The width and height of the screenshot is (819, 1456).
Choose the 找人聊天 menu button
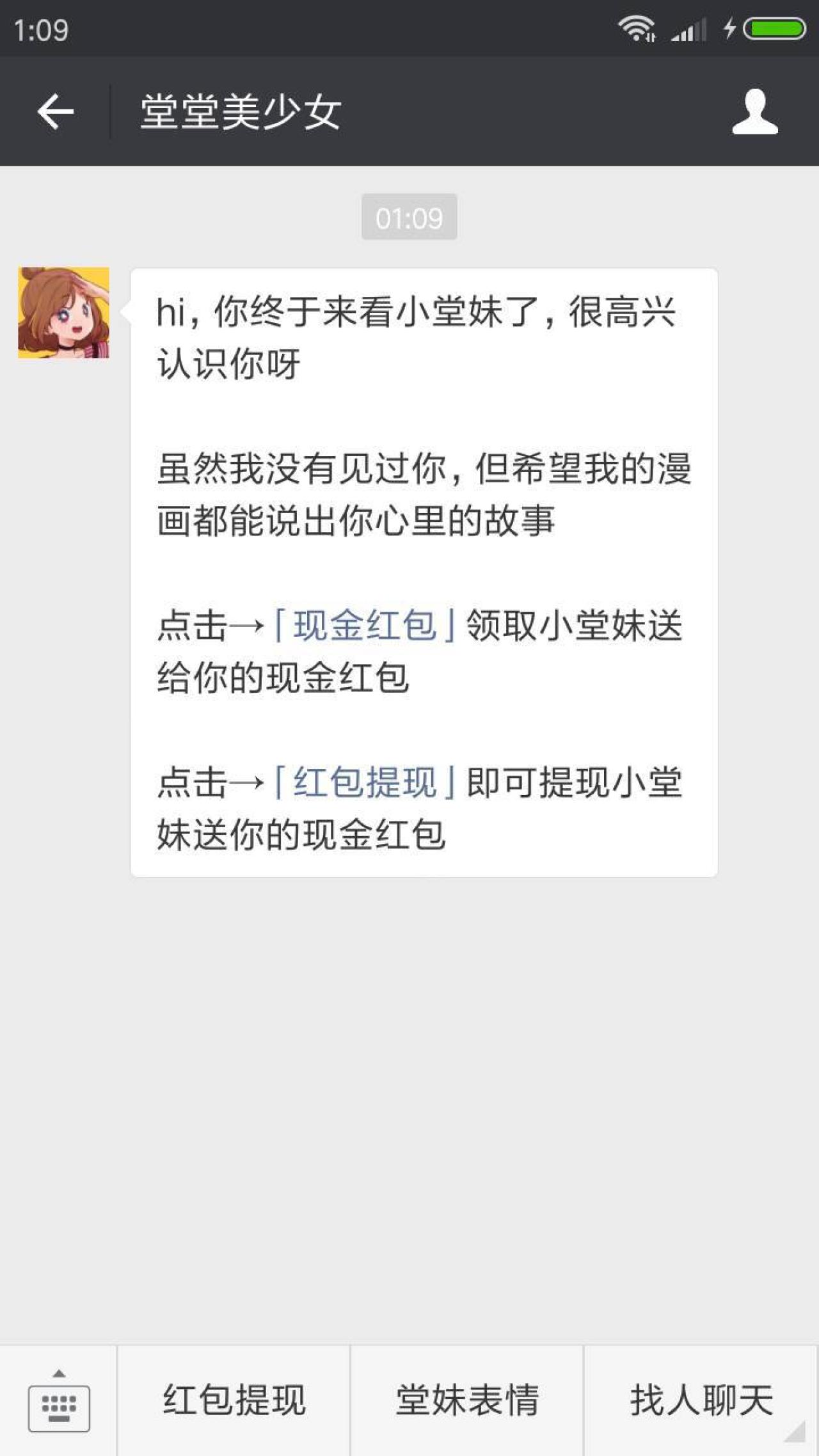[x=701, y=1401]
